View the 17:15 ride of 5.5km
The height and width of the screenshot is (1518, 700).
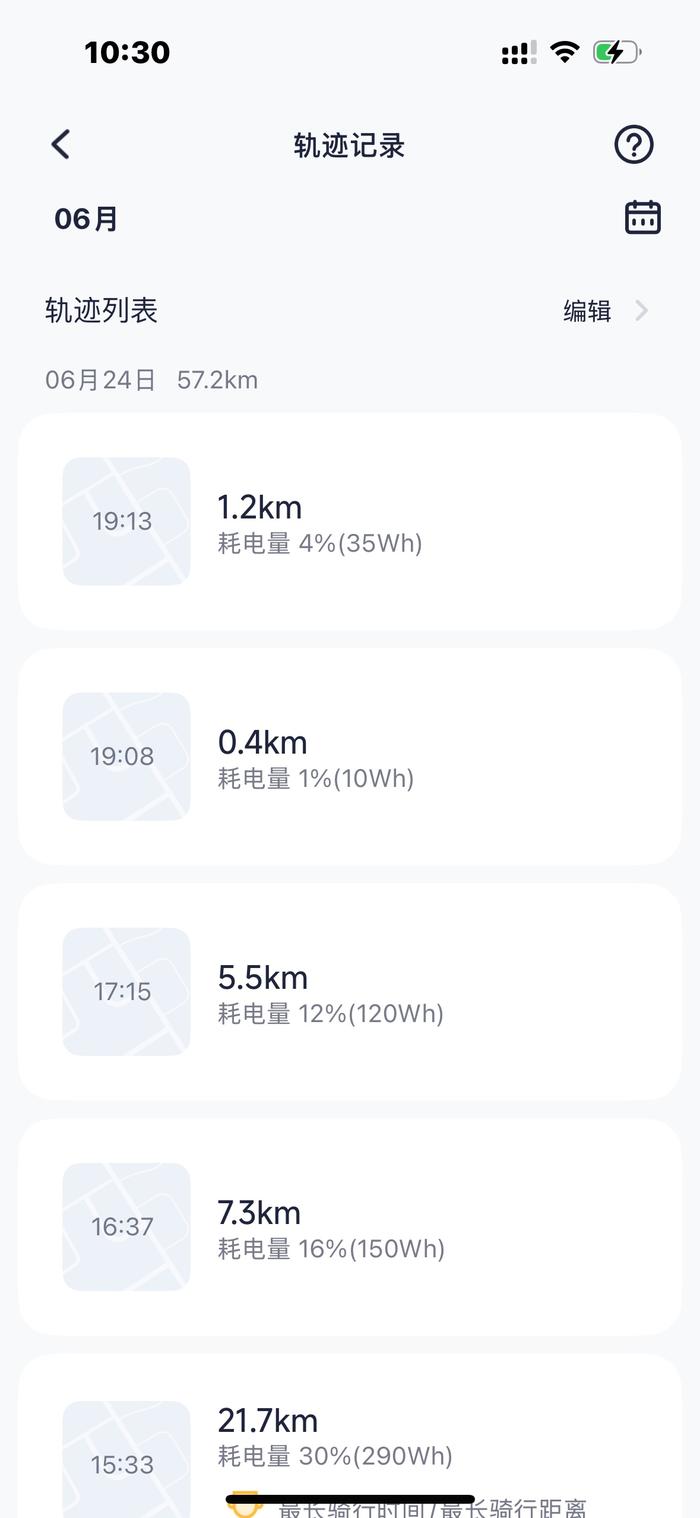(x=350, y=991)
